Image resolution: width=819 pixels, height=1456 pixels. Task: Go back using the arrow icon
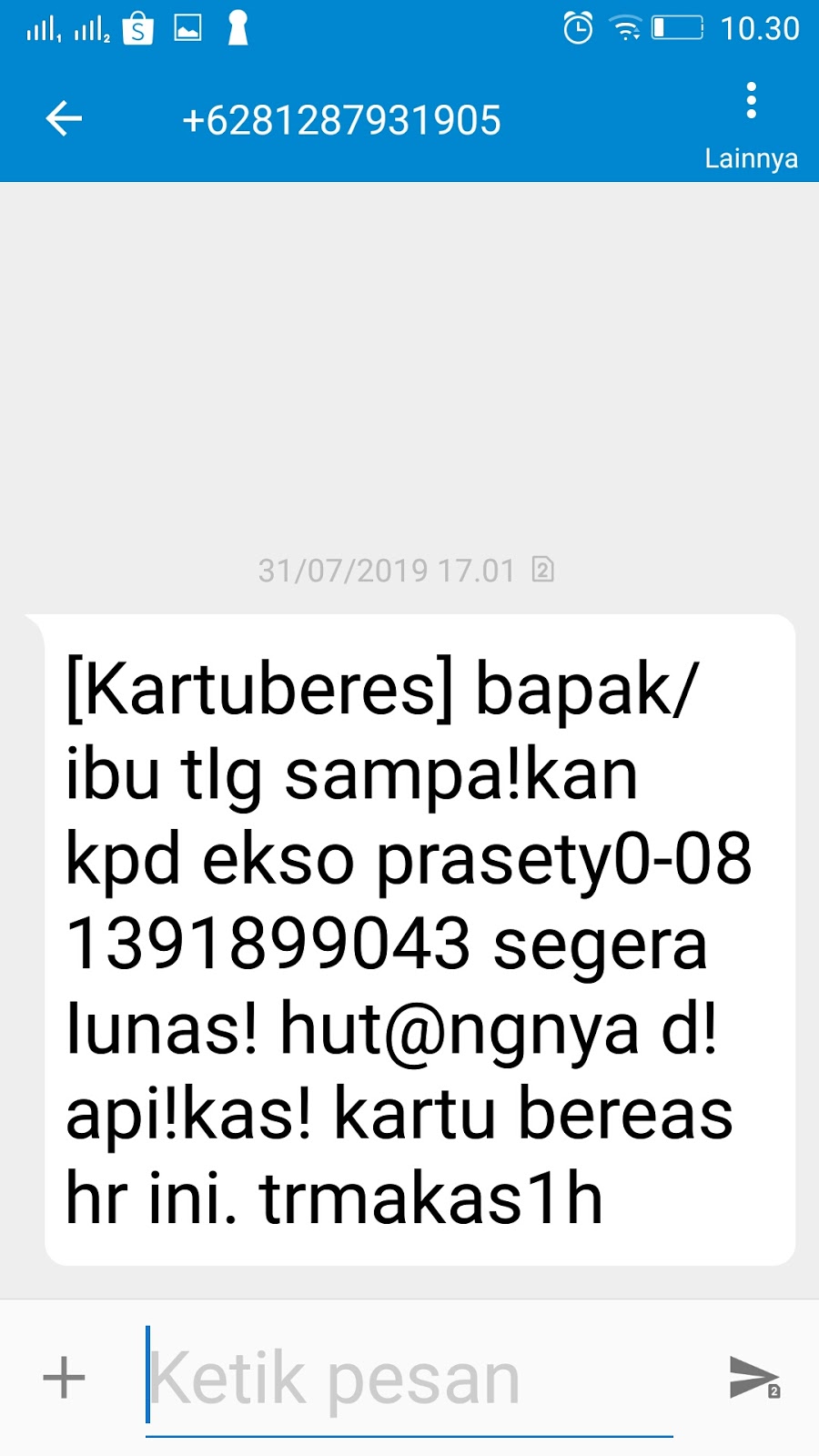(x=64, y=118)
